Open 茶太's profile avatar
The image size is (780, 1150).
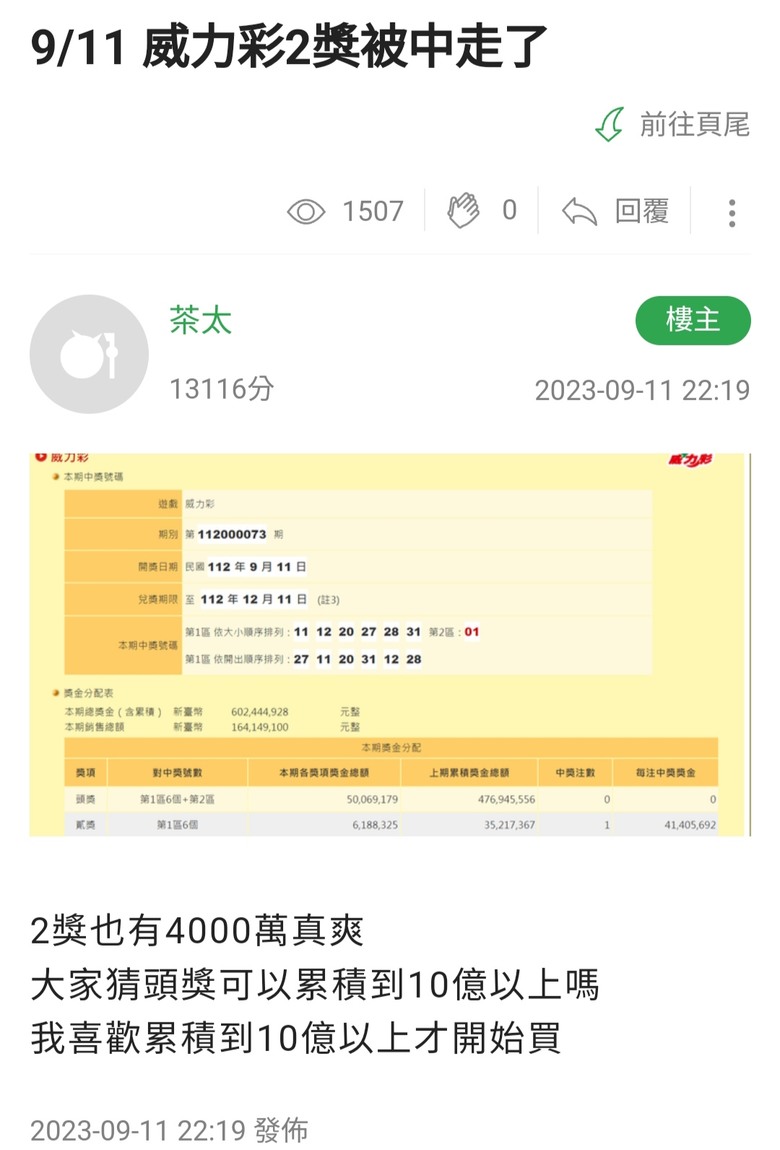pos(89,354)
